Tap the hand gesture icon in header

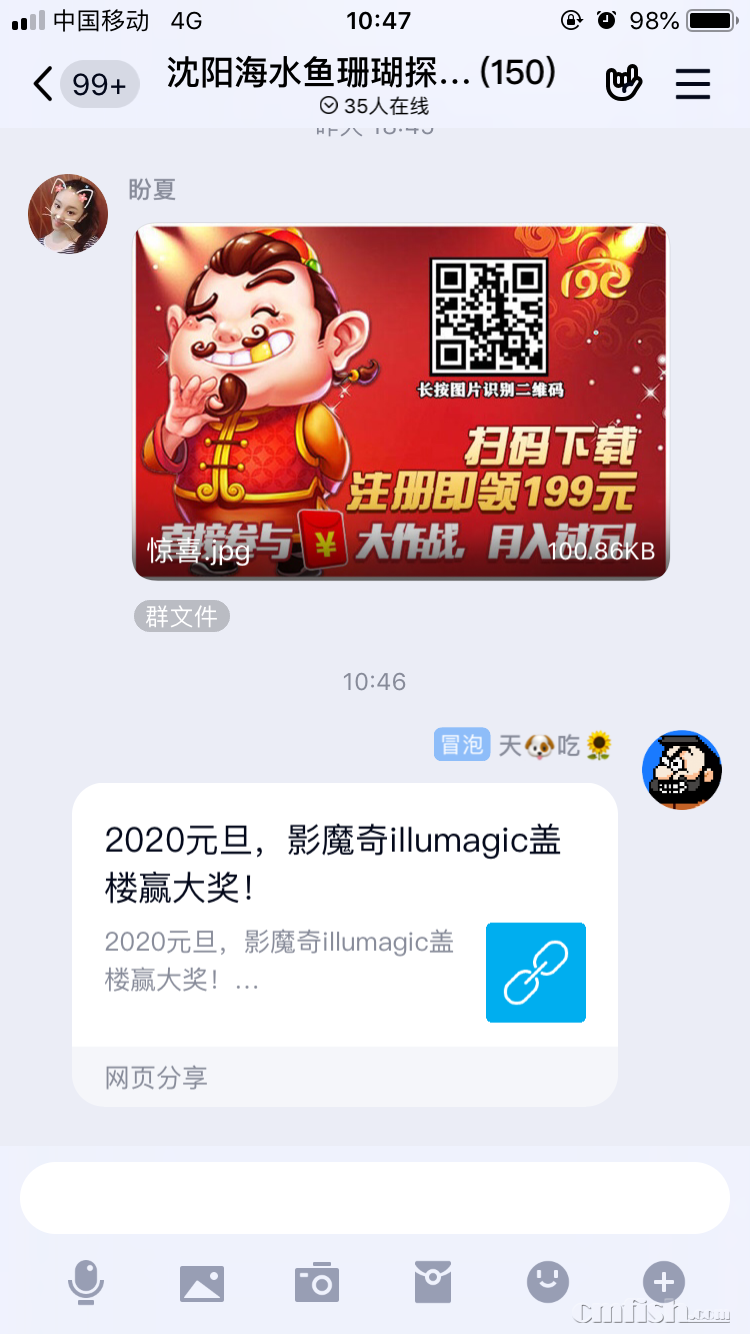[623, 84]
